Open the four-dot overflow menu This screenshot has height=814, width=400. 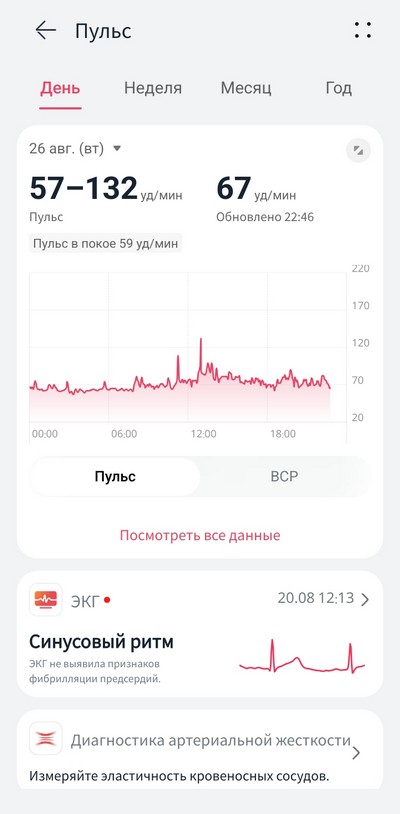click(363, 30)
